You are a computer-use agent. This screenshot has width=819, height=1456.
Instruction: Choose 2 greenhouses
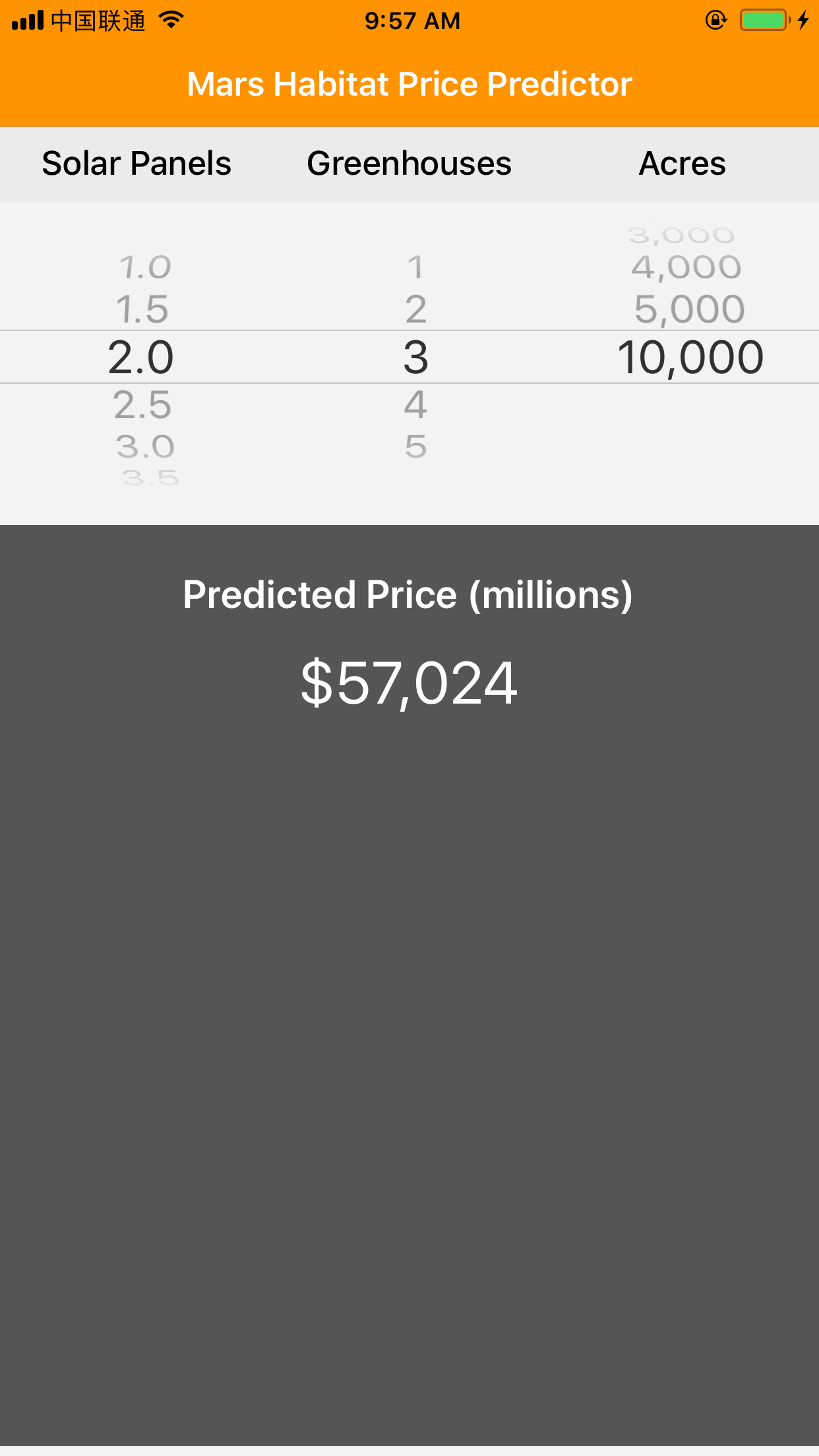415,309
